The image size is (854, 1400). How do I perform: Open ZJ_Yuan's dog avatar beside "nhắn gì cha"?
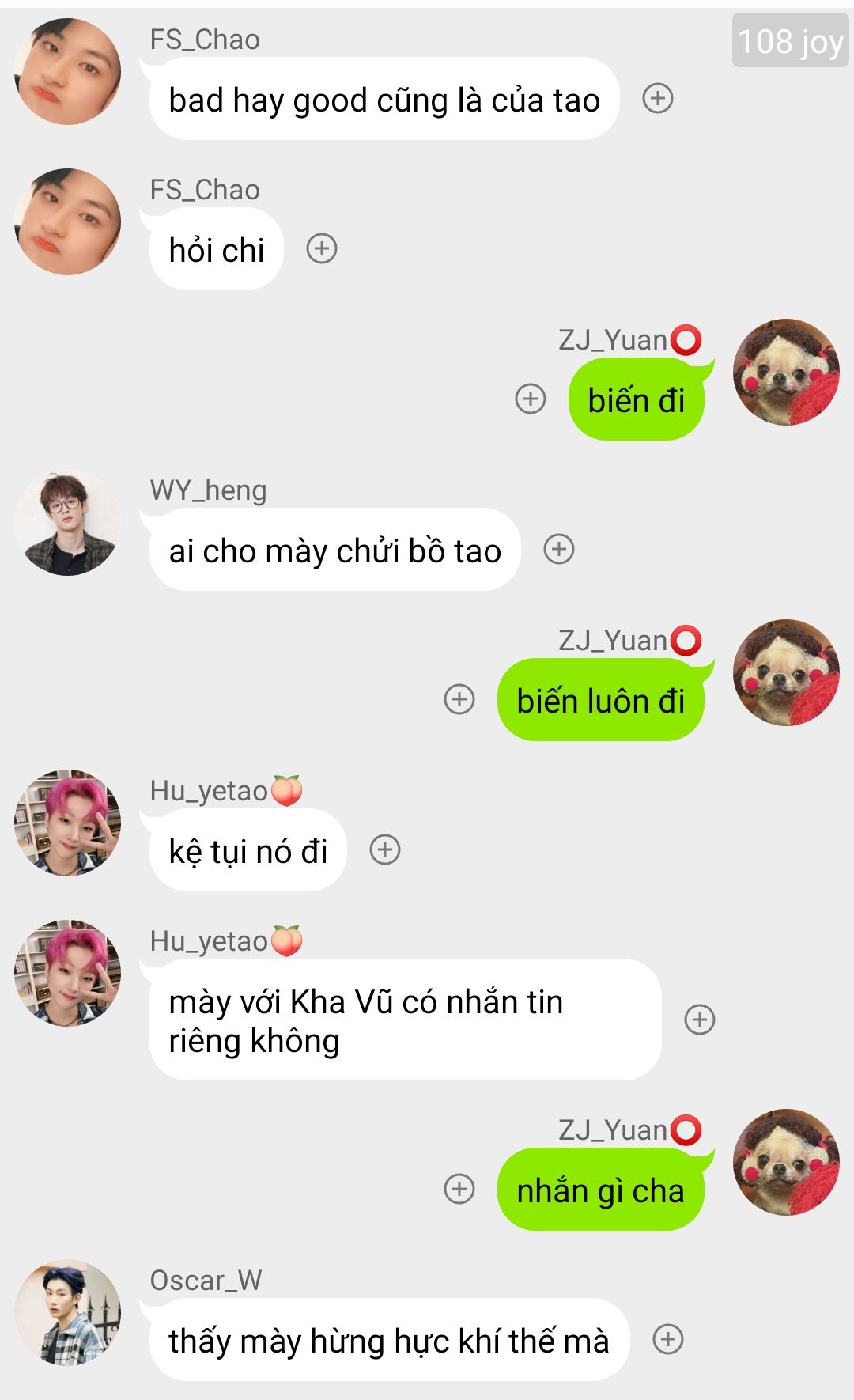[x=786, y=1162]
